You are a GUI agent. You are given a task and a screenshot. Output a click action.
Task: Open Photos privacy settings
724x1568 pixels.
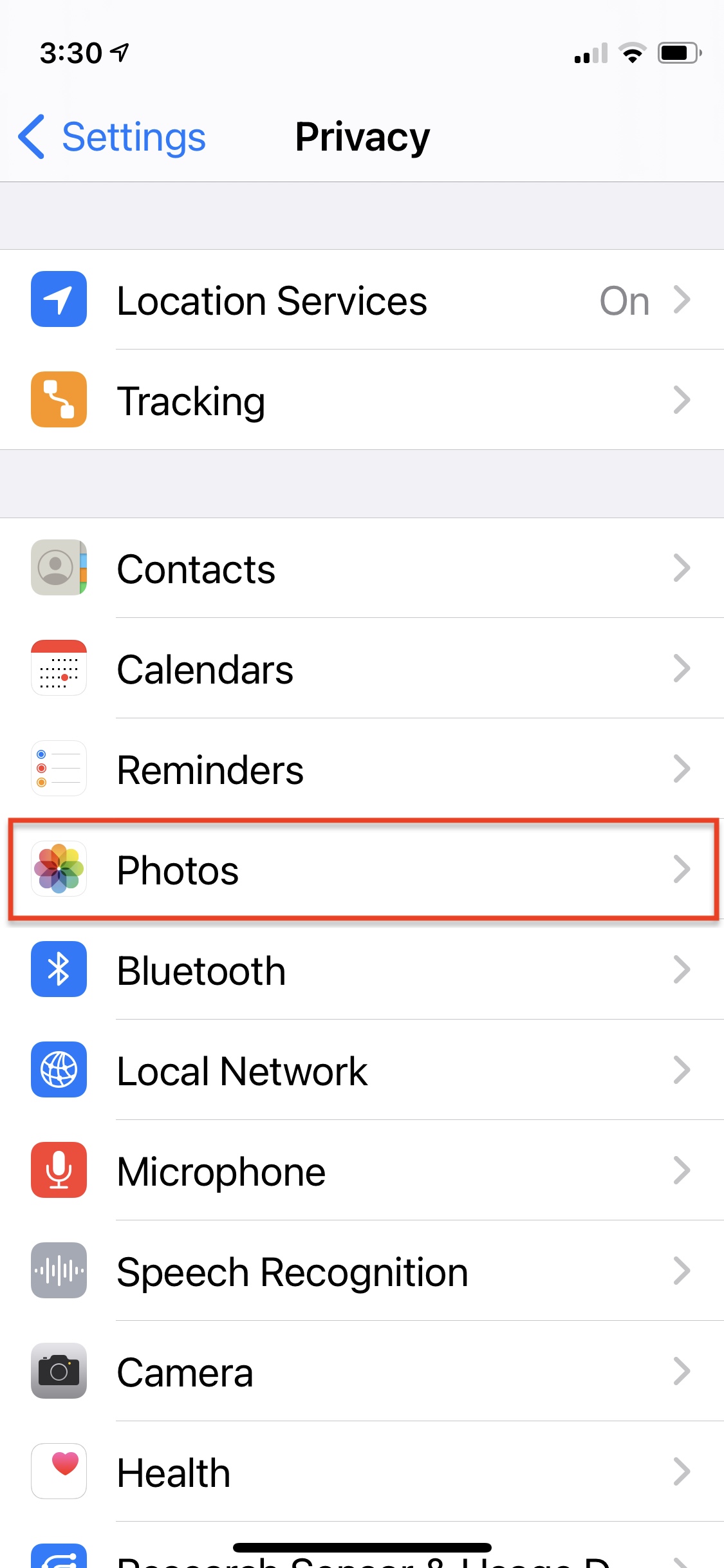[362, 870]
